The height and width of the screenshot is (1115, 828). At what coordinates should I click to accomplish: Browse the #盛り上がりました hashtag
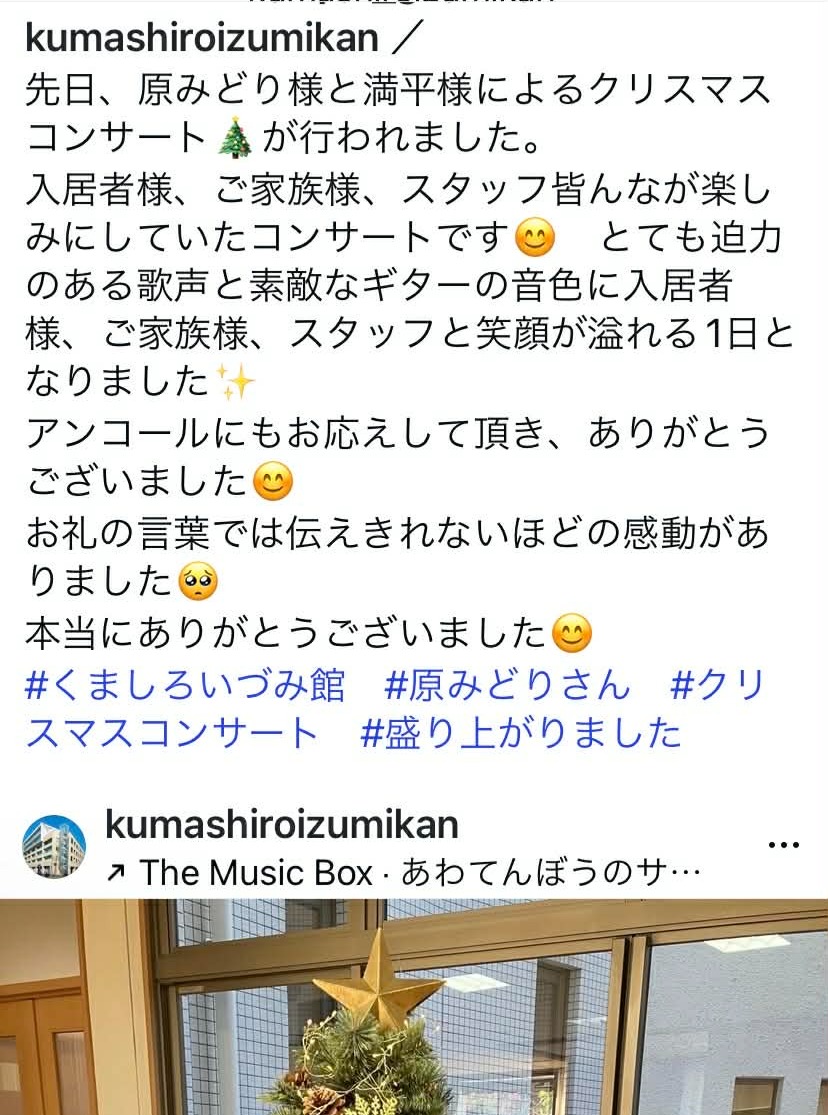click(520, 734)
